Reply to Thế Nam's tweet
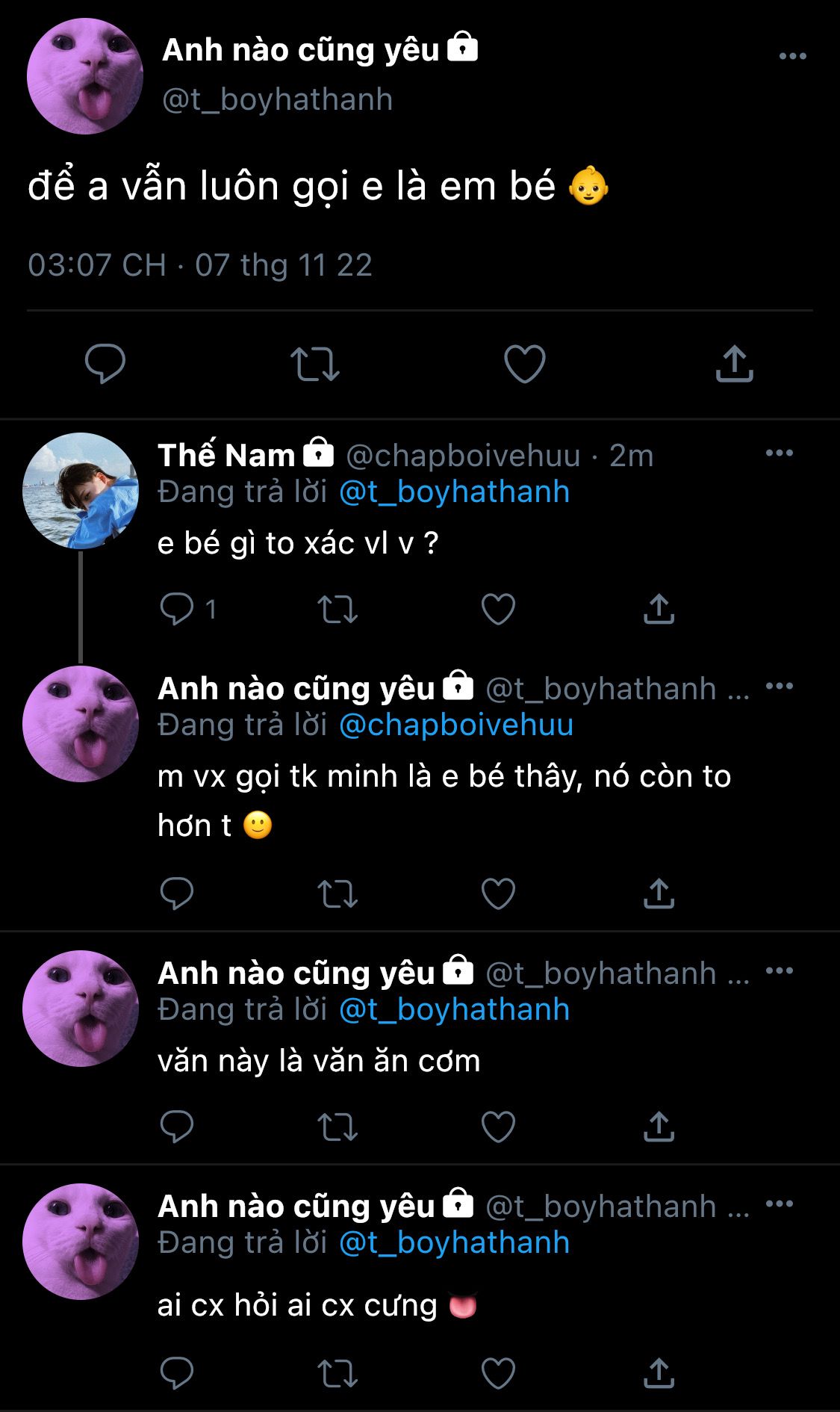Screen dimensions: 840x1412 (177, 609)
